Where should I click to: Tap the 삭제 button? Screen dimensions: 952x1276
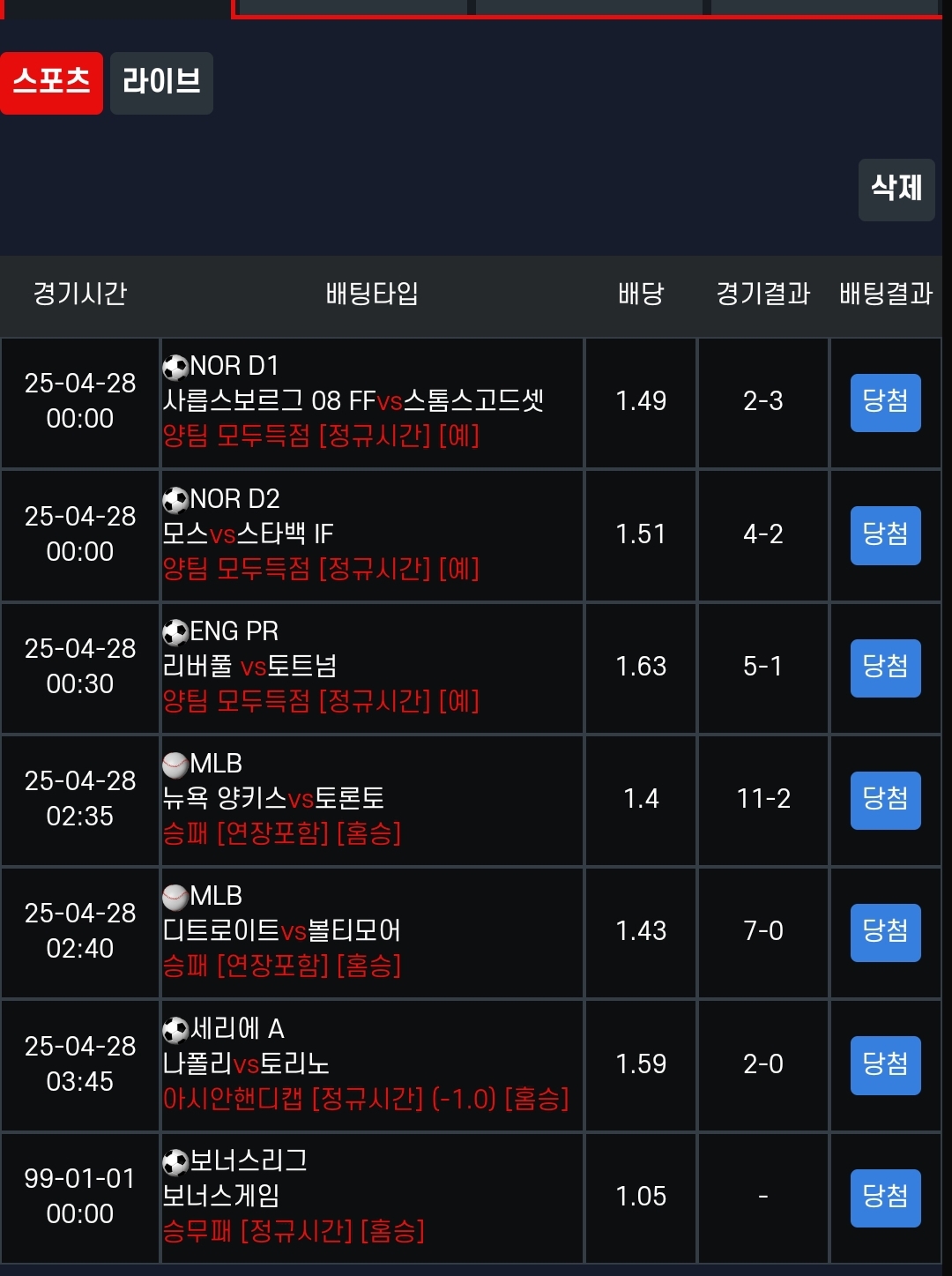pos(896,189)
